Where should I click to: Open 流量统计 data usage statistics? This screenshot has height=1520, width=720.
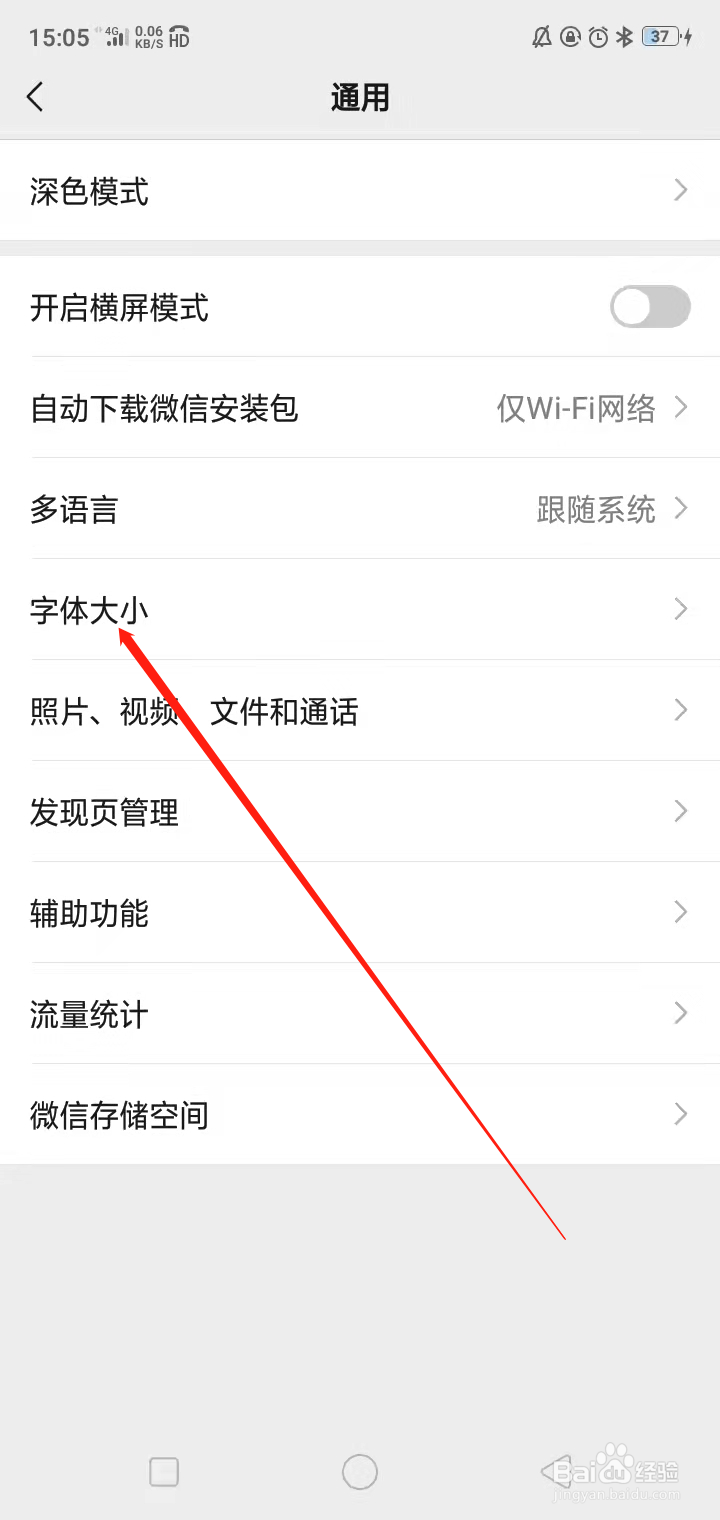click(360, 1014)
